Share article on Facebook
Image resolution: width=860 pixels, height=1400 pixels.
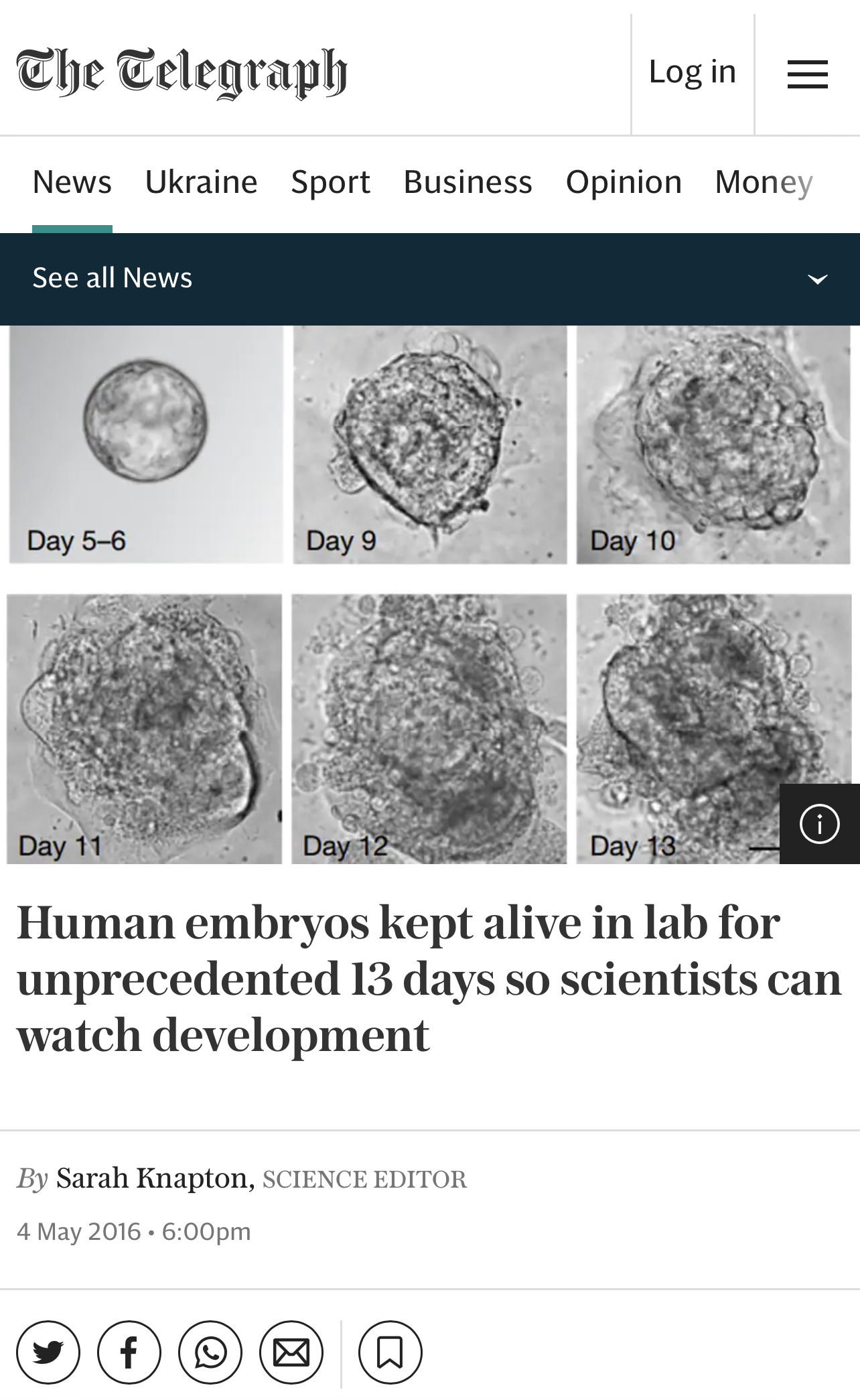[x=129, y=1352]
